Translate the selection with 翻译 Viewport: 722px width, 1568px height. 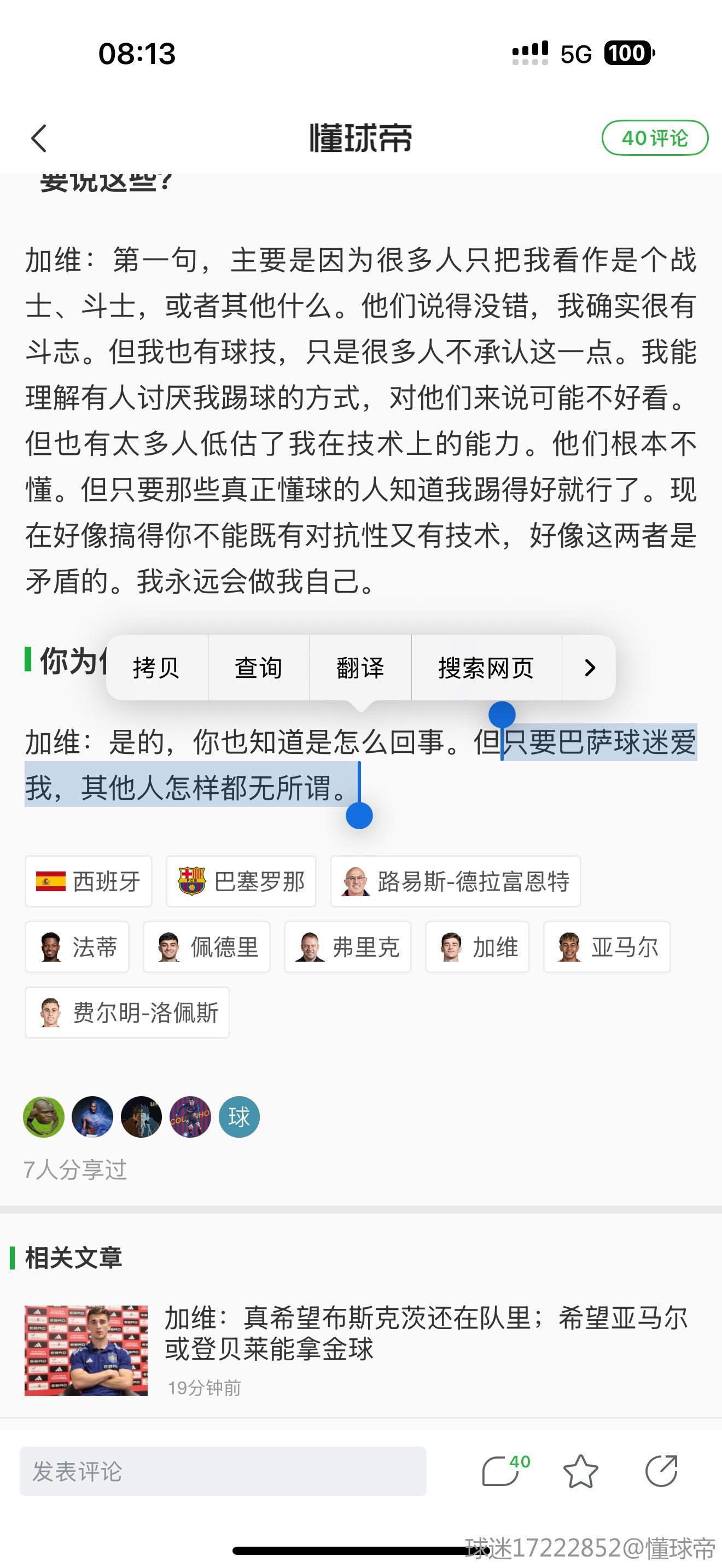[x=360, y=668]
